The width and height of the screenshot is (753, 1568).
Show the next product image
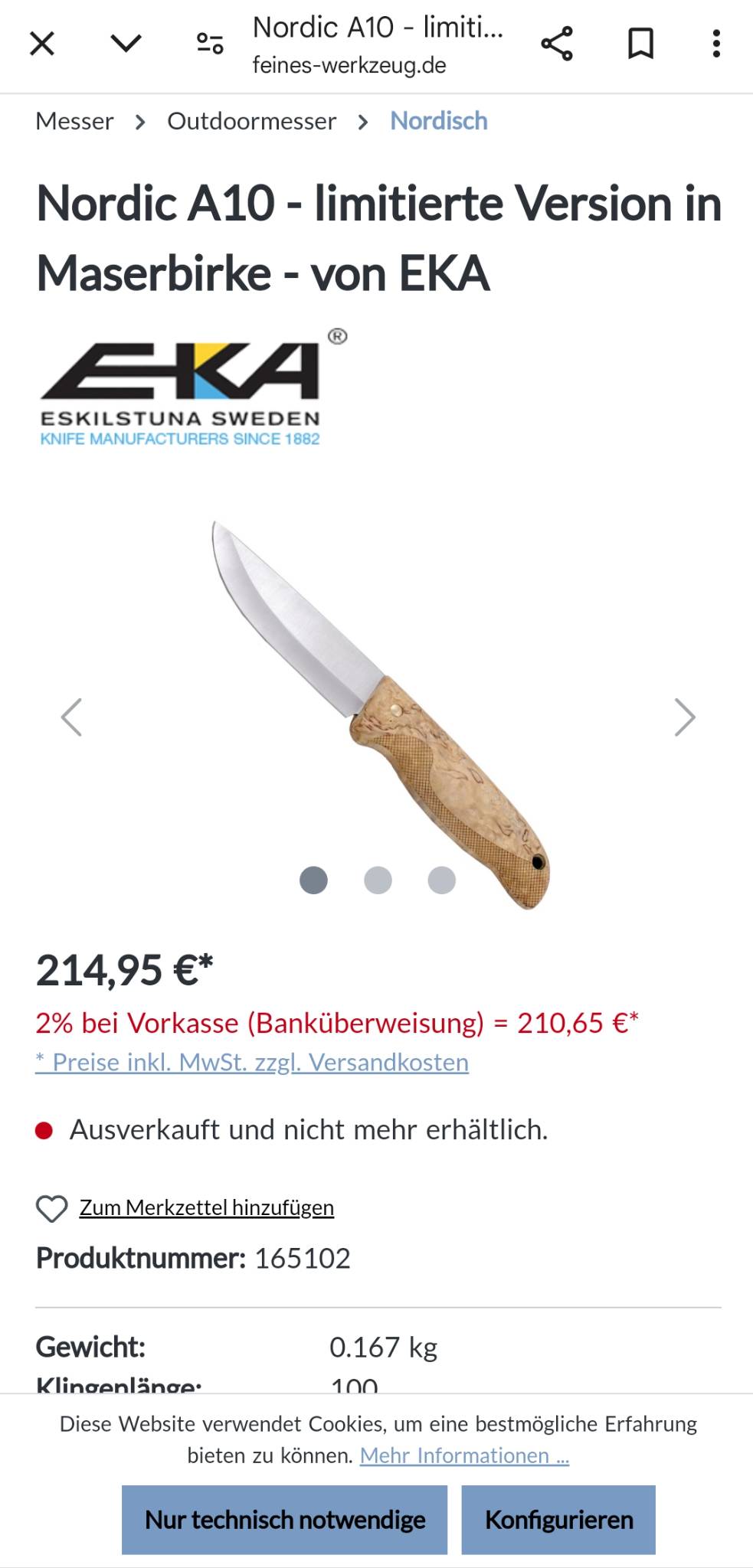tap(684, 717)
